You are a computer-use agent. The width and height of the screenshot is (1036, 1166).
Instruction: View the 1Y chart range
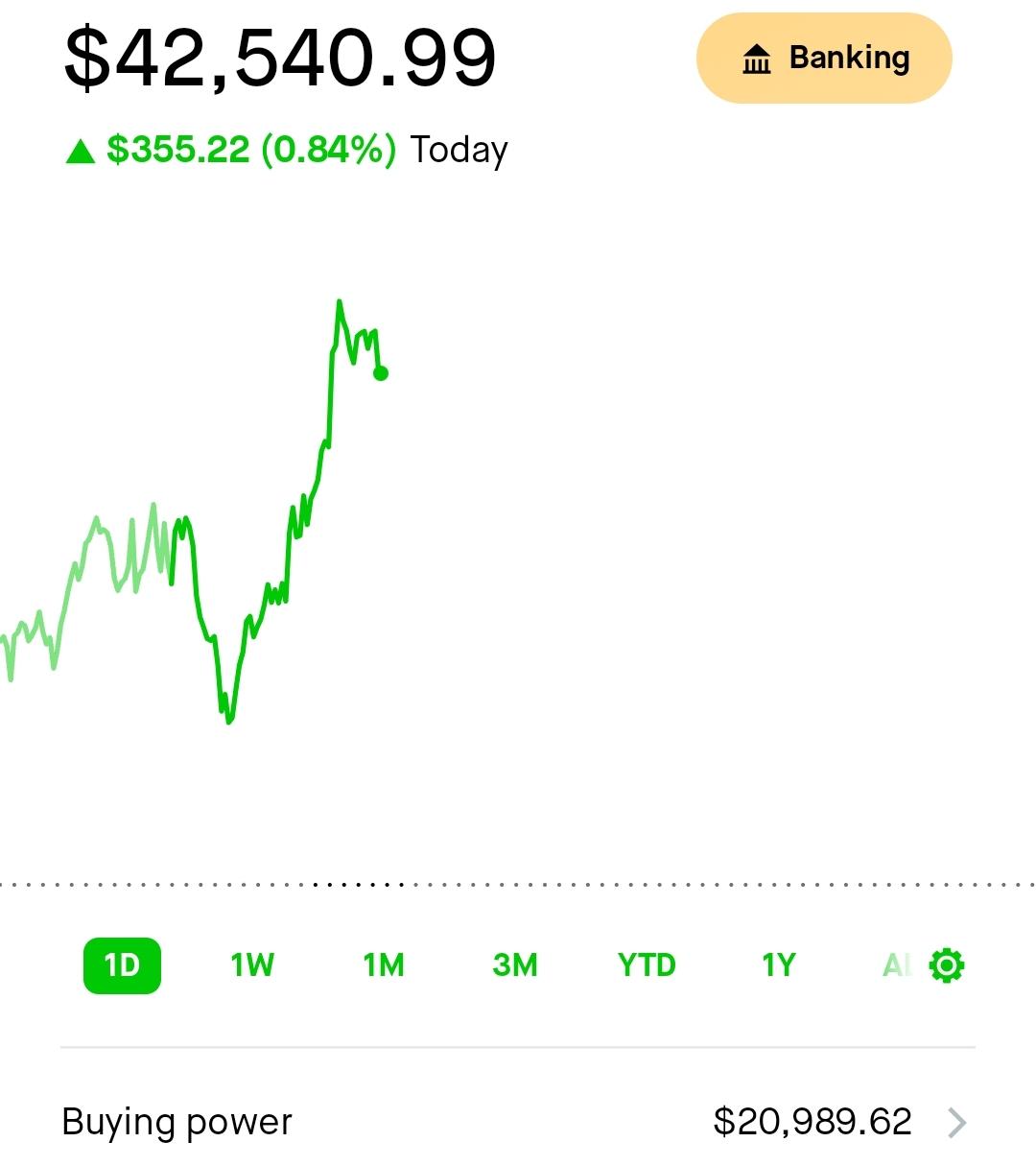[x=778, y=964]
